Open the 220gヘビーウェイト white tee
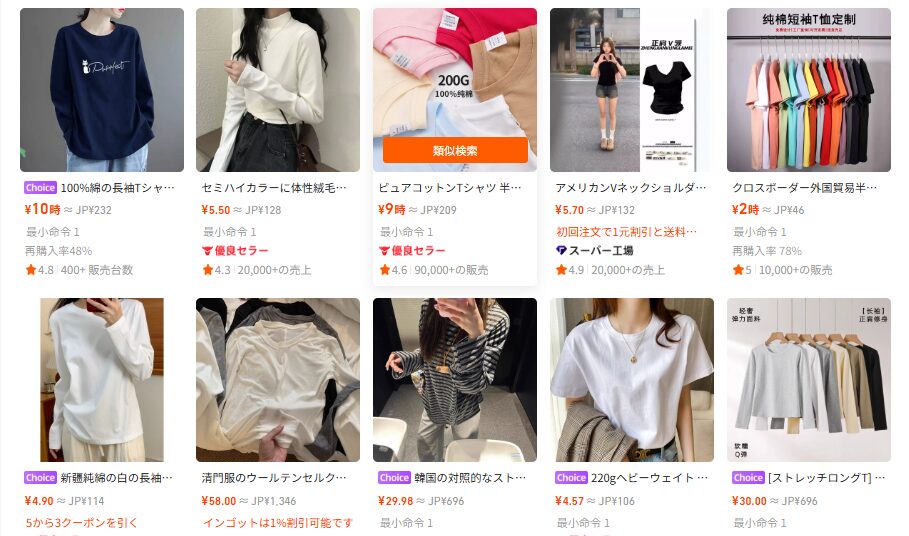Screen dimensions: 909x536 pos(632,380)
